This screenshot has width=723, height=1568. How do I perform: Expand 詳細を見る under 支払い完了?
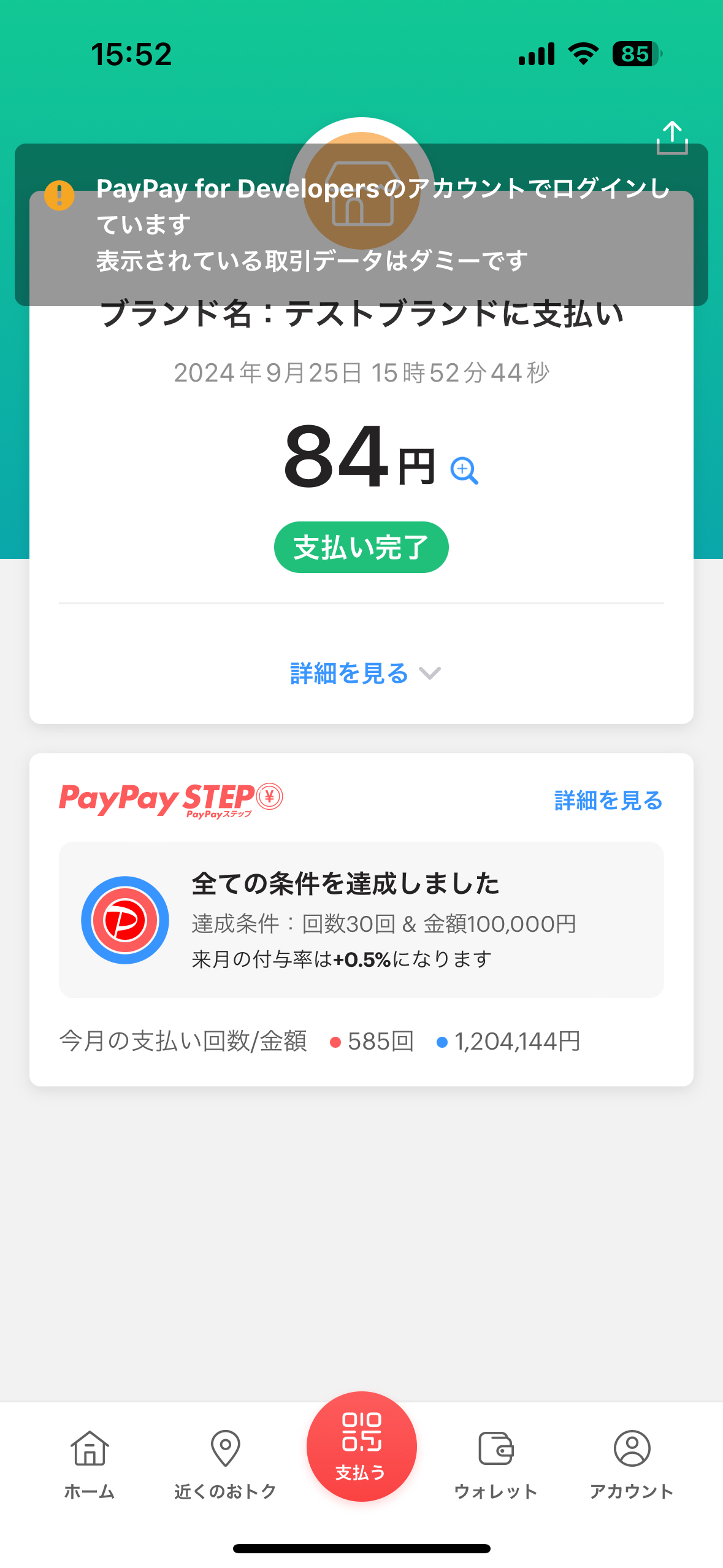point(364,674)
